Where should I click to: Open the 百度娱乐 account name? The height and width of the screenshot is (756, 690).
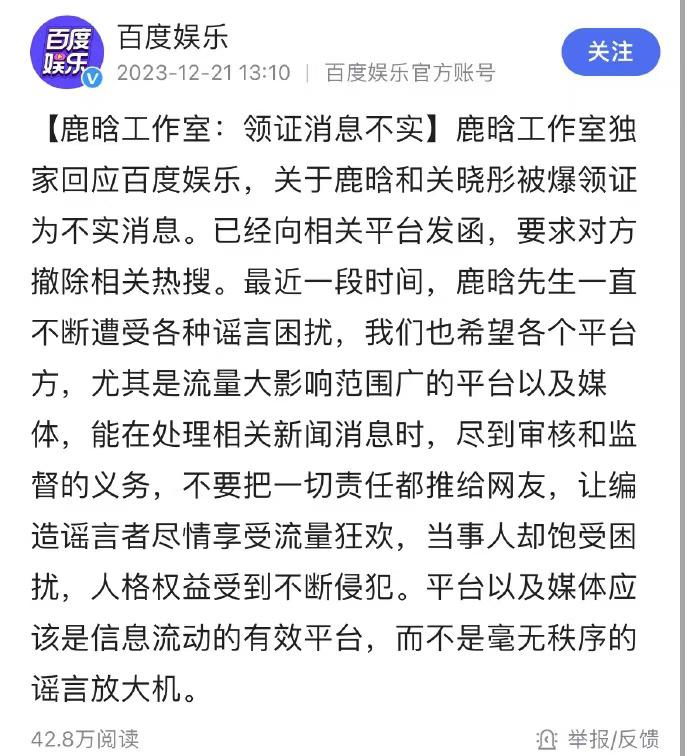tap(173, 36)
